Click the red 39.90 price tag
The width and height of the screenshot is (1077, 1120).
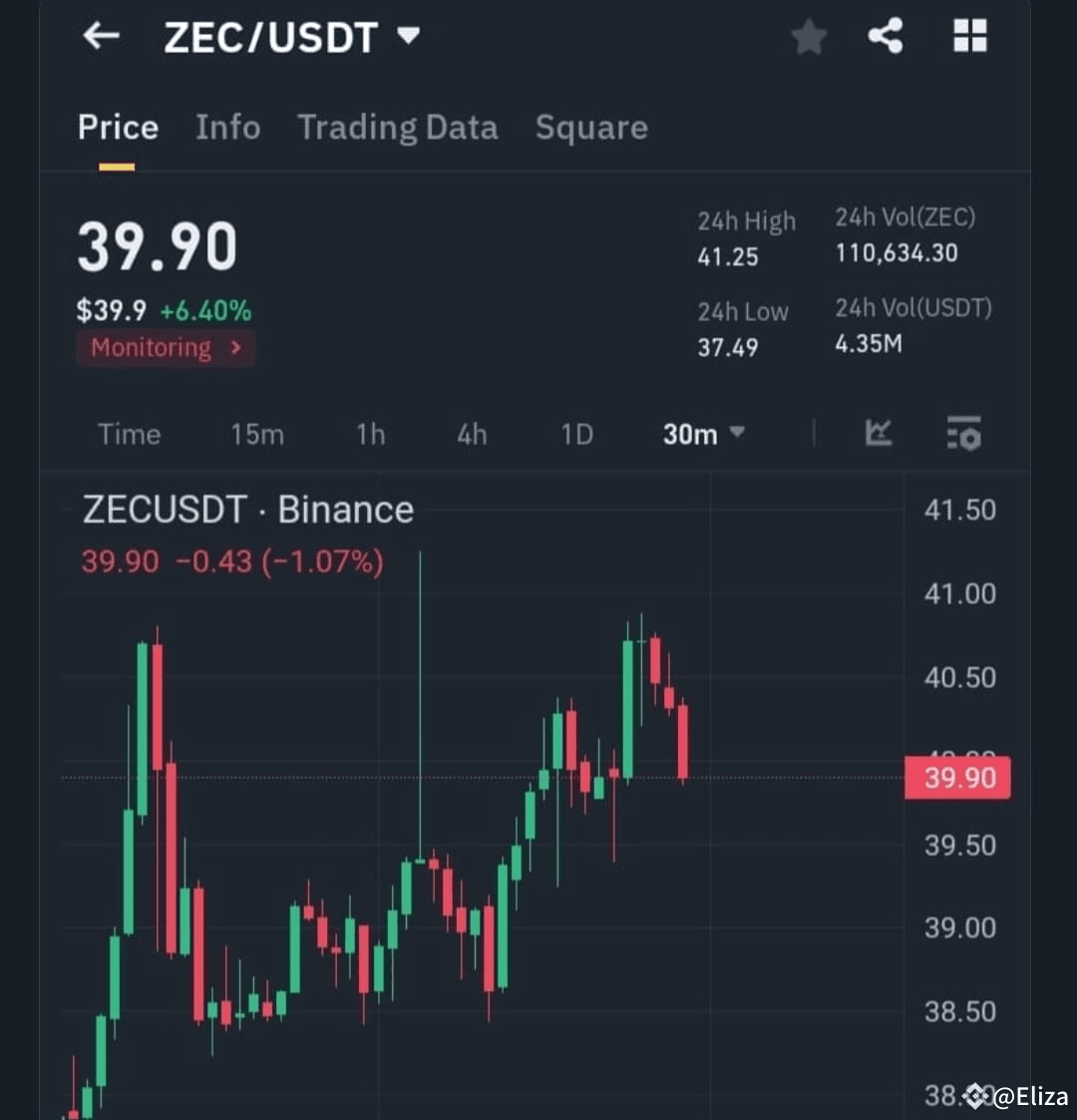pyautogui.click(x=956, y=777)
